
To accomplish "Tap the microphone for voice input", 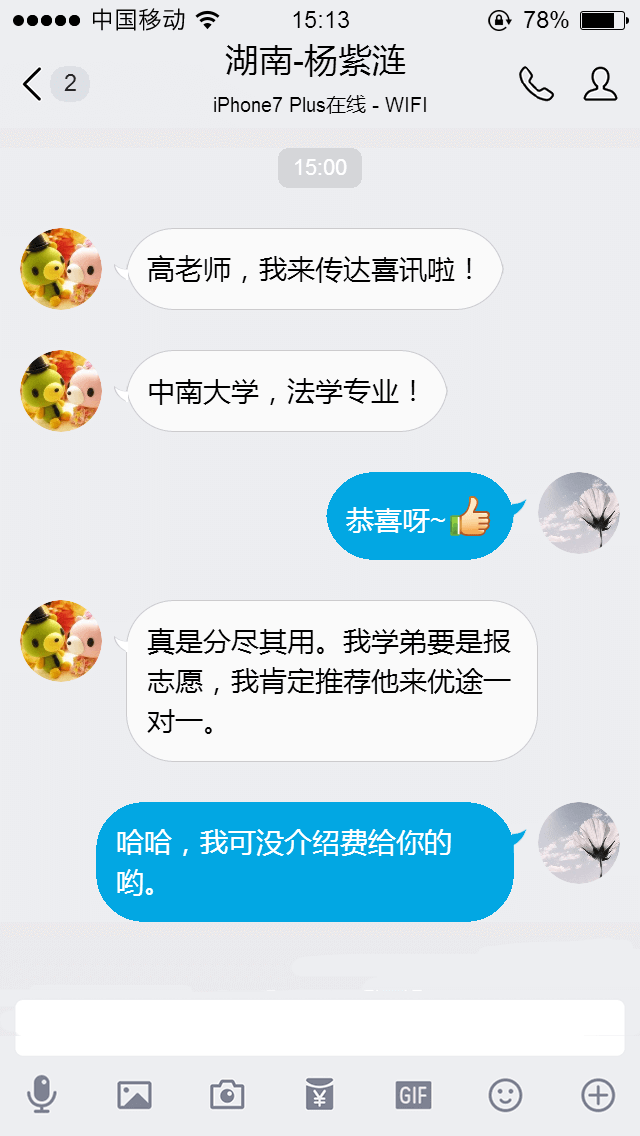I will point(42,1095).
